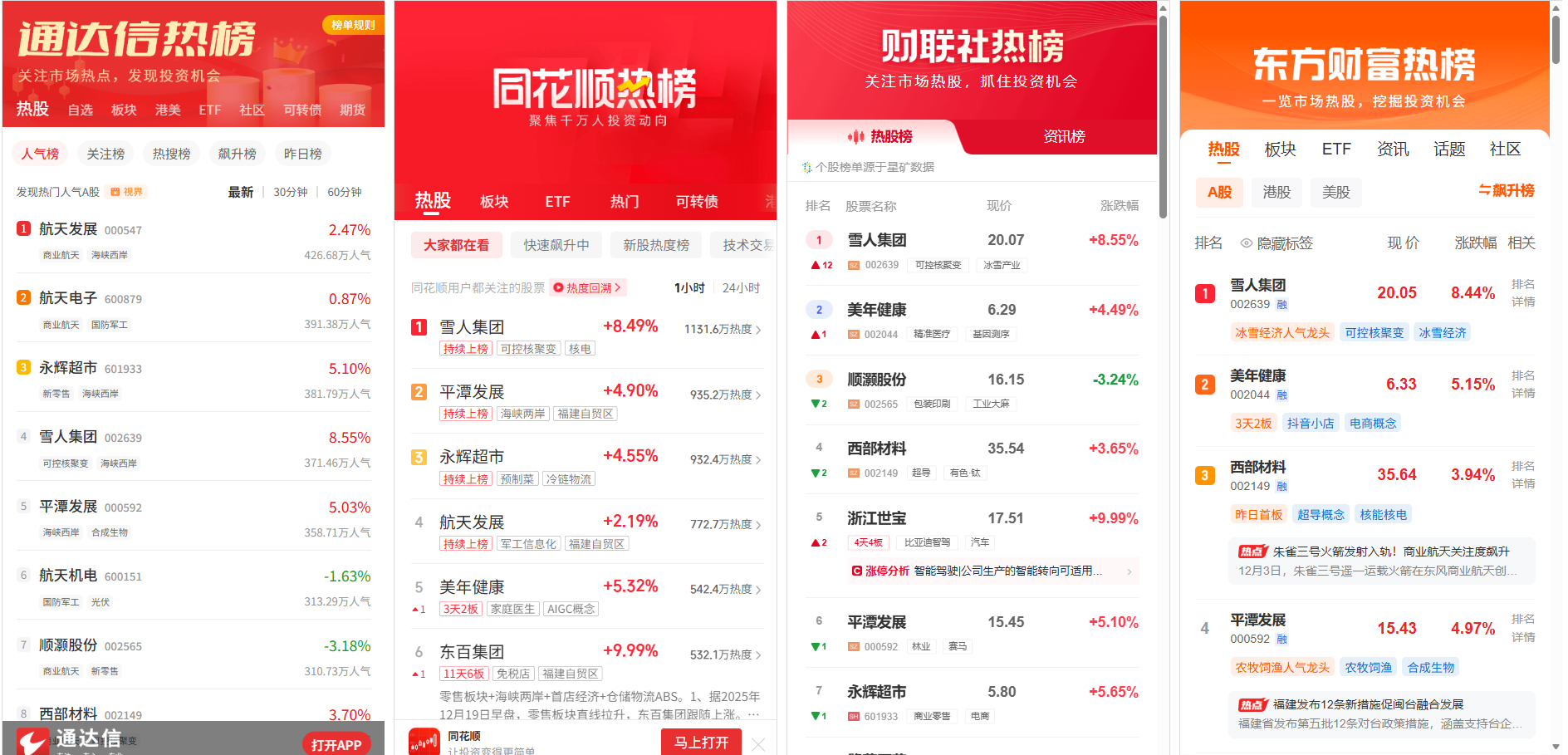Switch to 24小时 view in 同花顺
This screenshot has height=755, width=1568.
[740, 287]
